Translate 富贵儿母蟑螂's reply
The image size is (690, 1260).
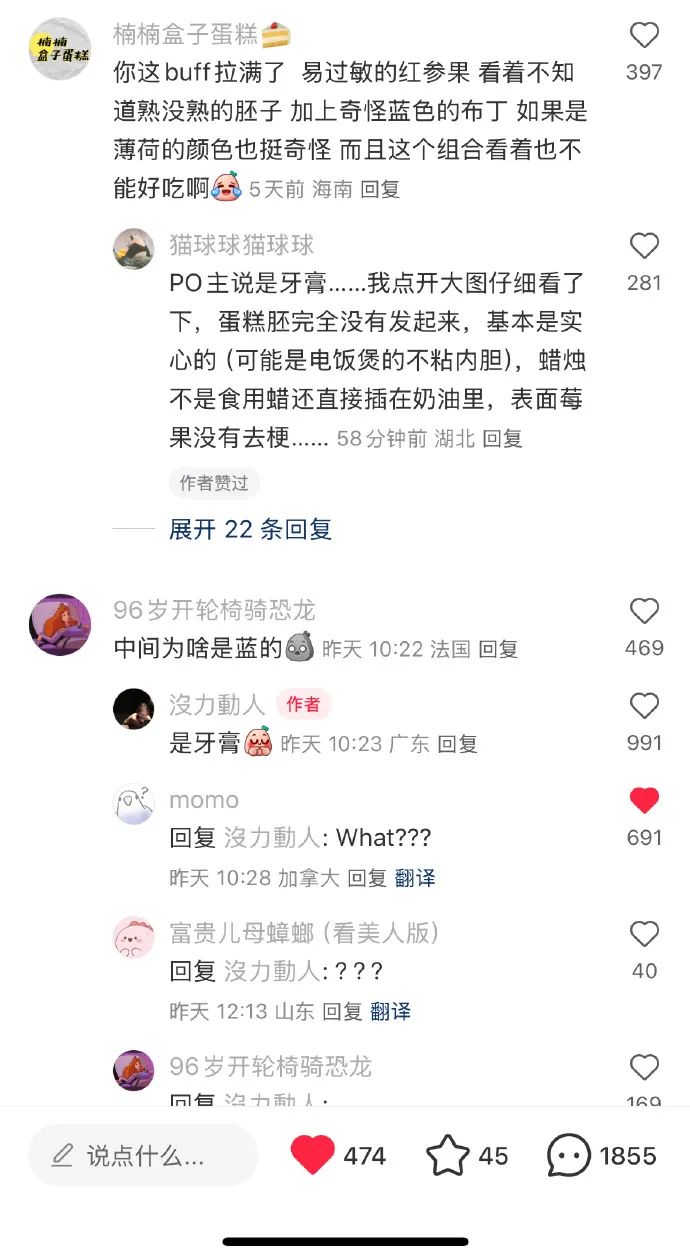(390, 1011)
